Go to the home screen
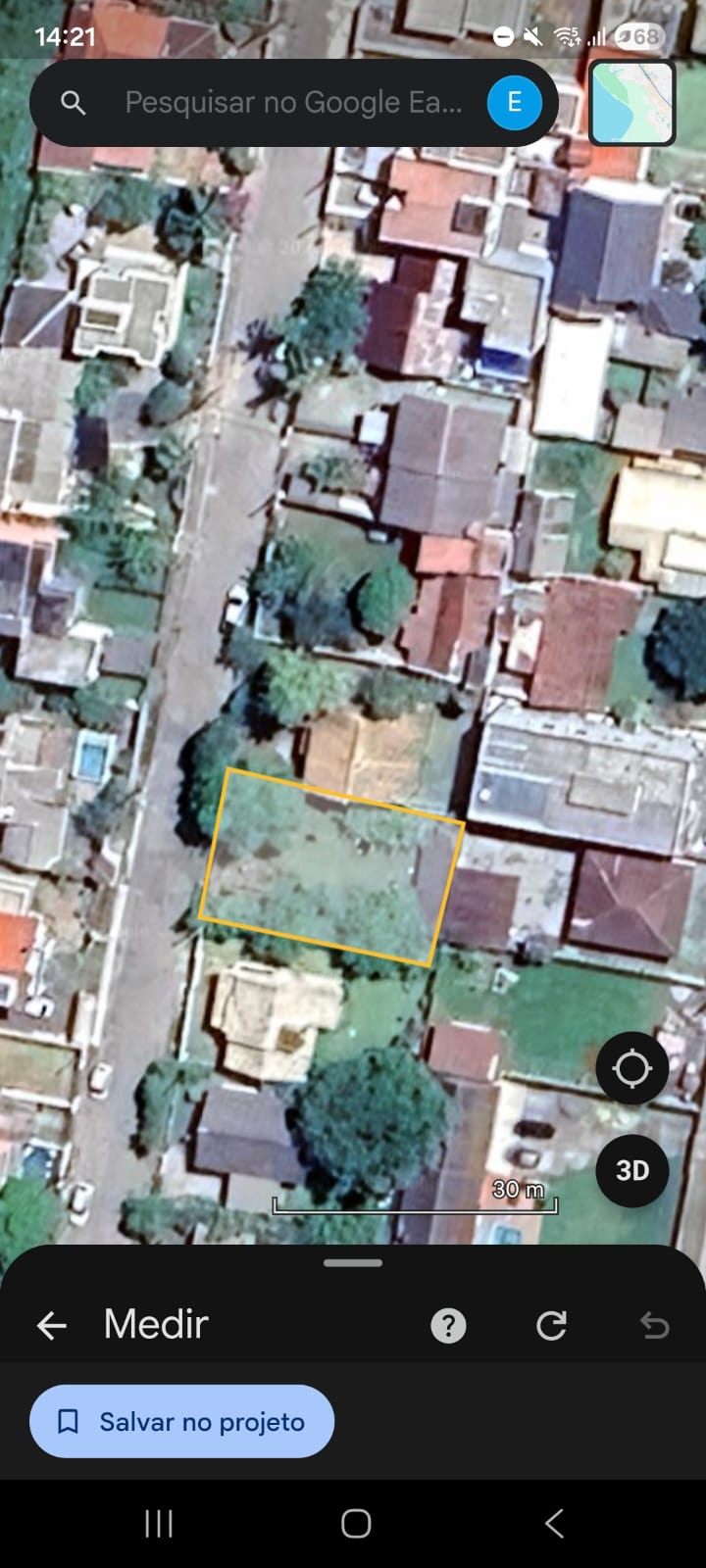 (x=356, y=1523)
